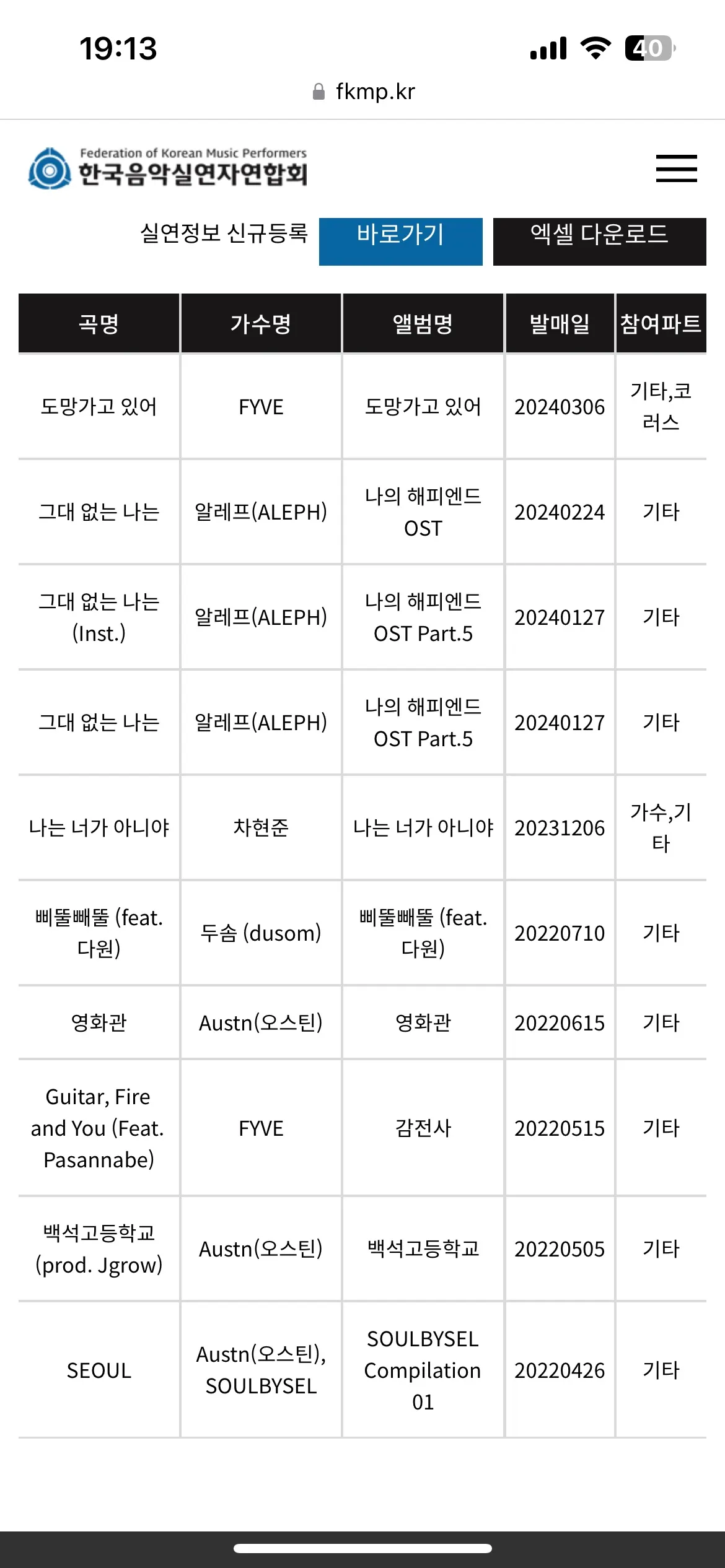The image size is (725, 1568).
Task: Select 알레프(ALEPH) singer name cell
Action: pyautogui.click(x=260, y=512)
